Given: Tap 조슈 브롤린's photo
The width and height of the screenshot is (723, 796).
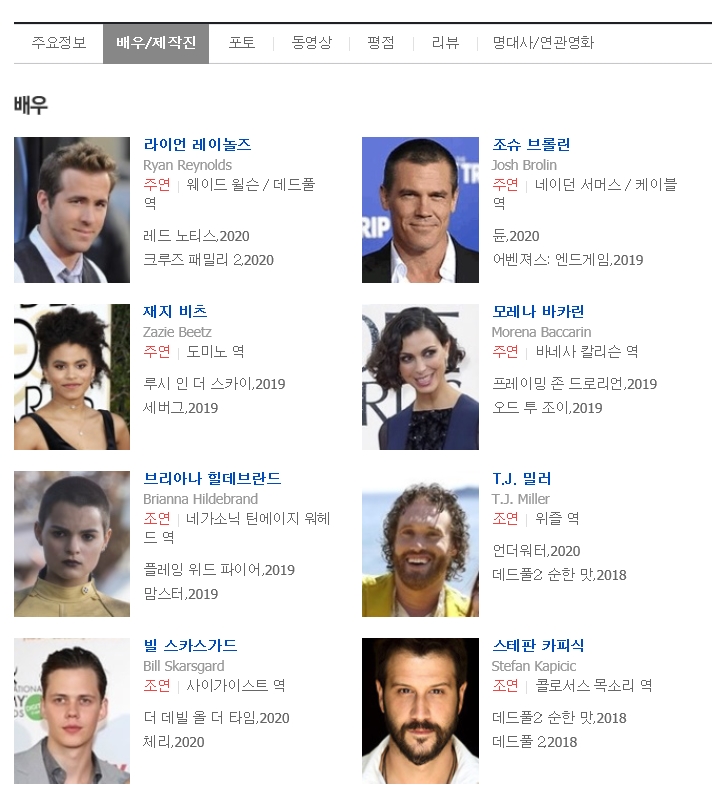Looking at the screenshot, I should [420, 210].
